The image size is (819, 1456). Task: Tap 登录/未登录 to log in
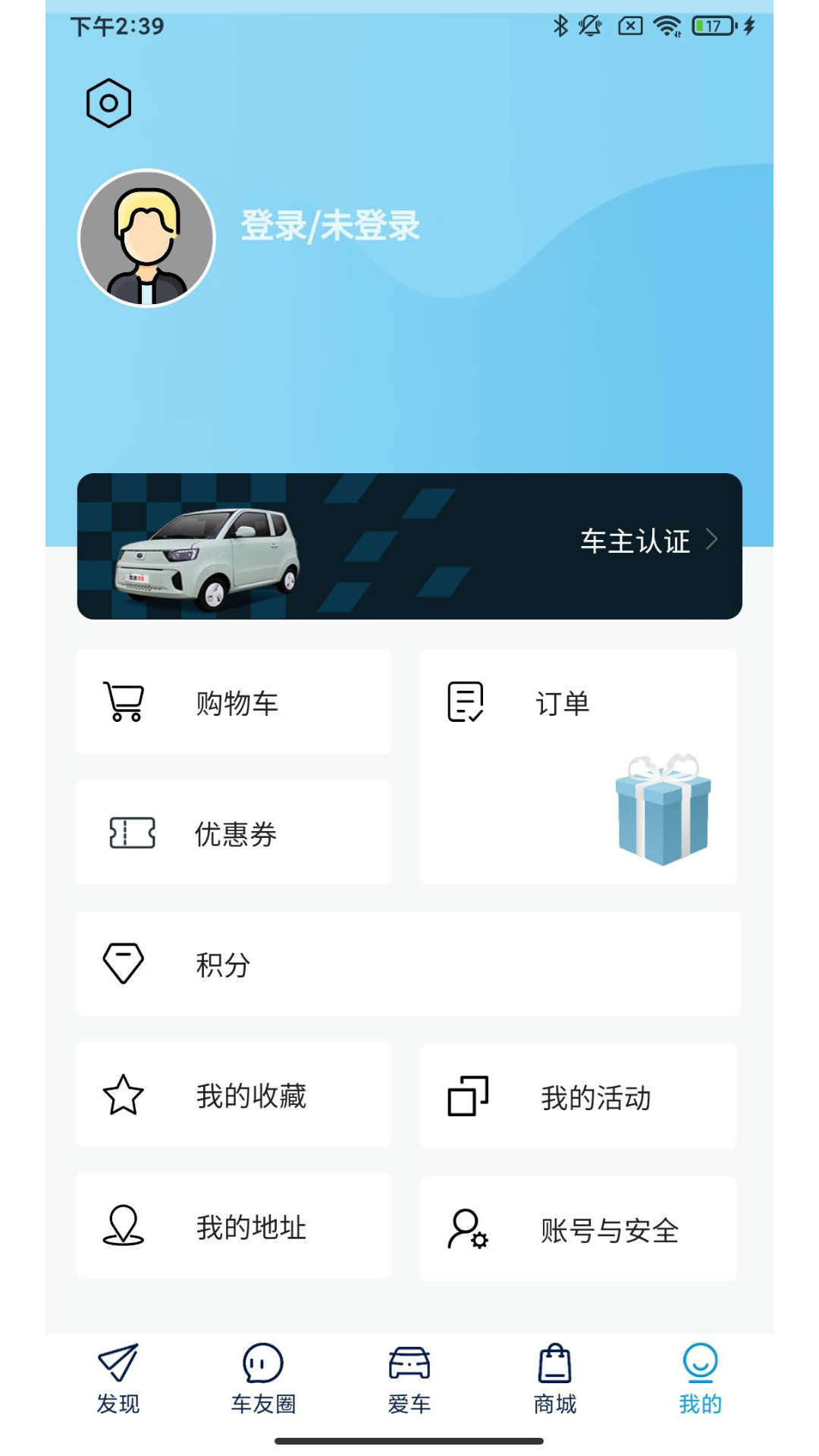[329, 227]
